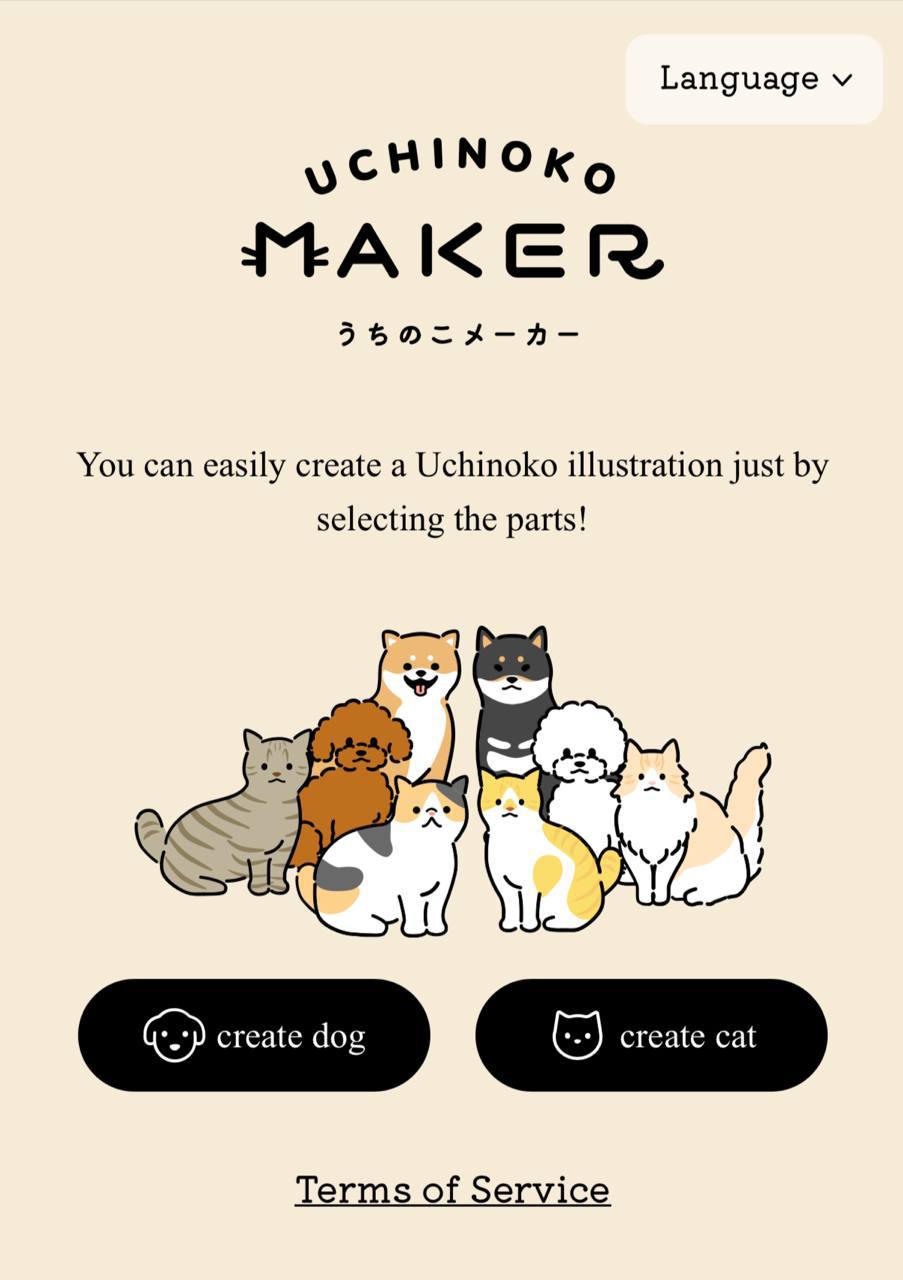The image size is (903, 1280).
Task: Start creating a dog illustration
Action: click(254, 1035)
